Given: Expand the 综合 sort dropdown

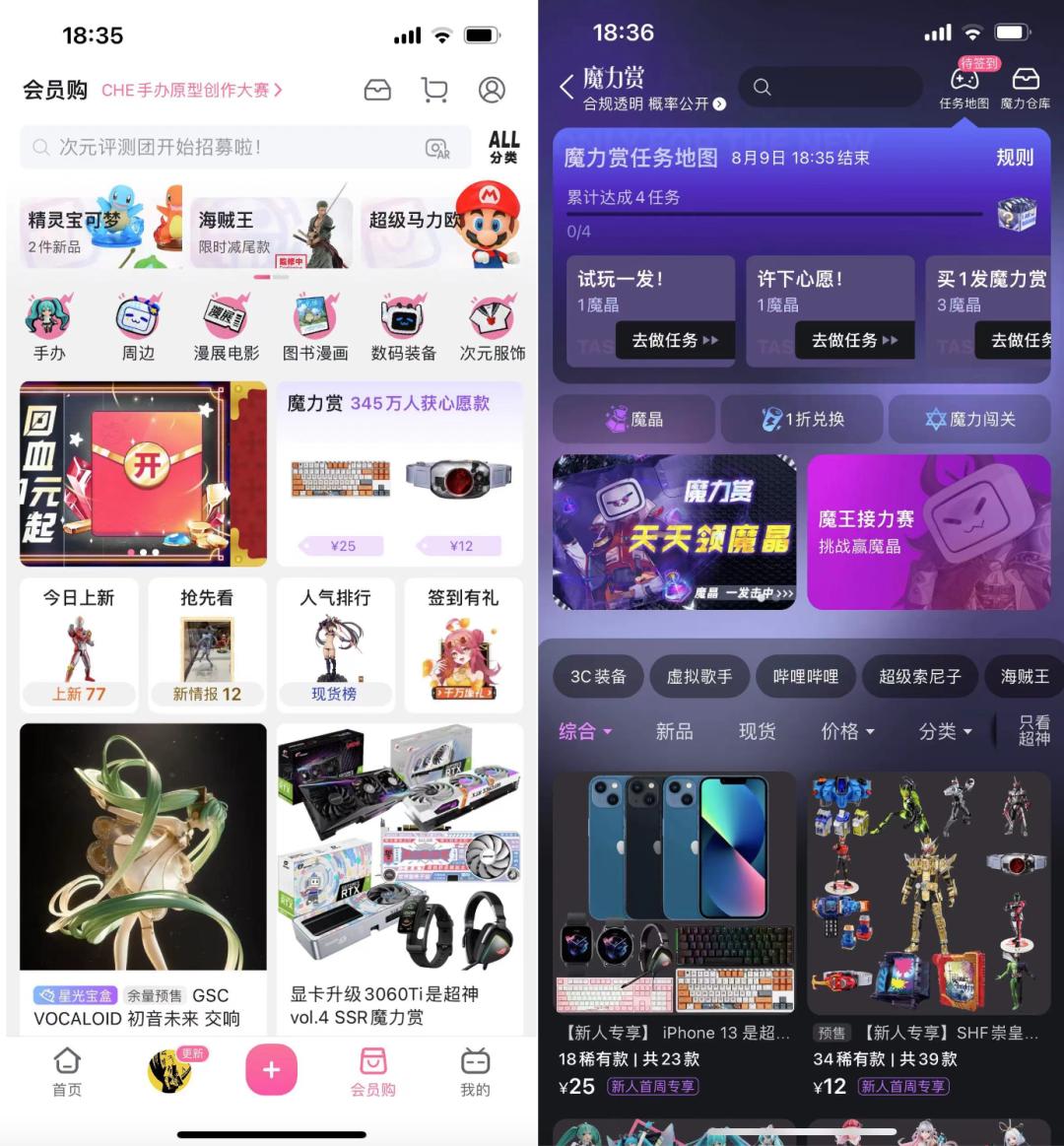Looking at the screenshot, I should pos(583,731).
